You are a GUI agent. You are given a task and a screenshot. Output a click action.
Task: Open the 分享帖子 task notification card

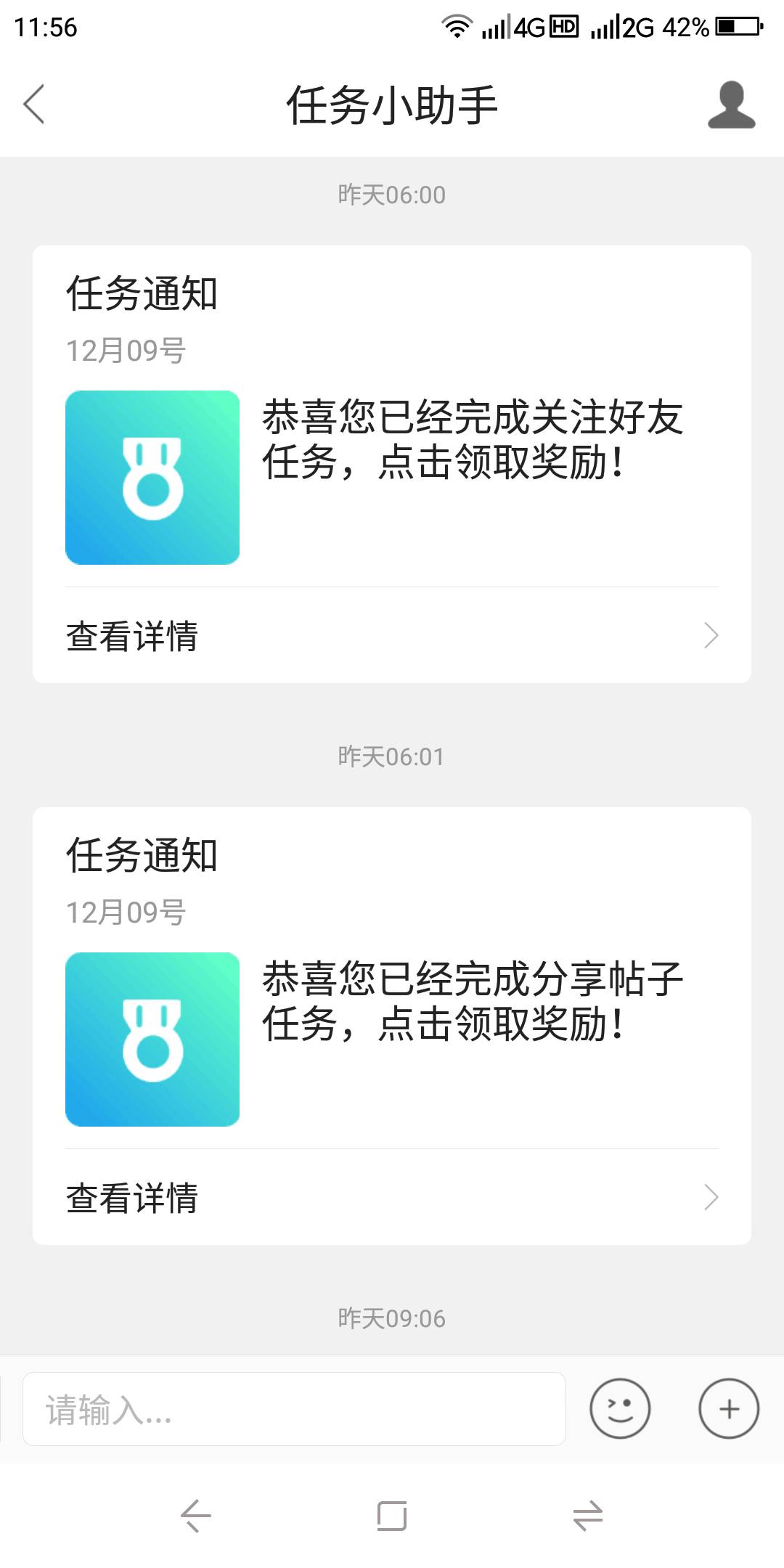(x=392, y=1026)
